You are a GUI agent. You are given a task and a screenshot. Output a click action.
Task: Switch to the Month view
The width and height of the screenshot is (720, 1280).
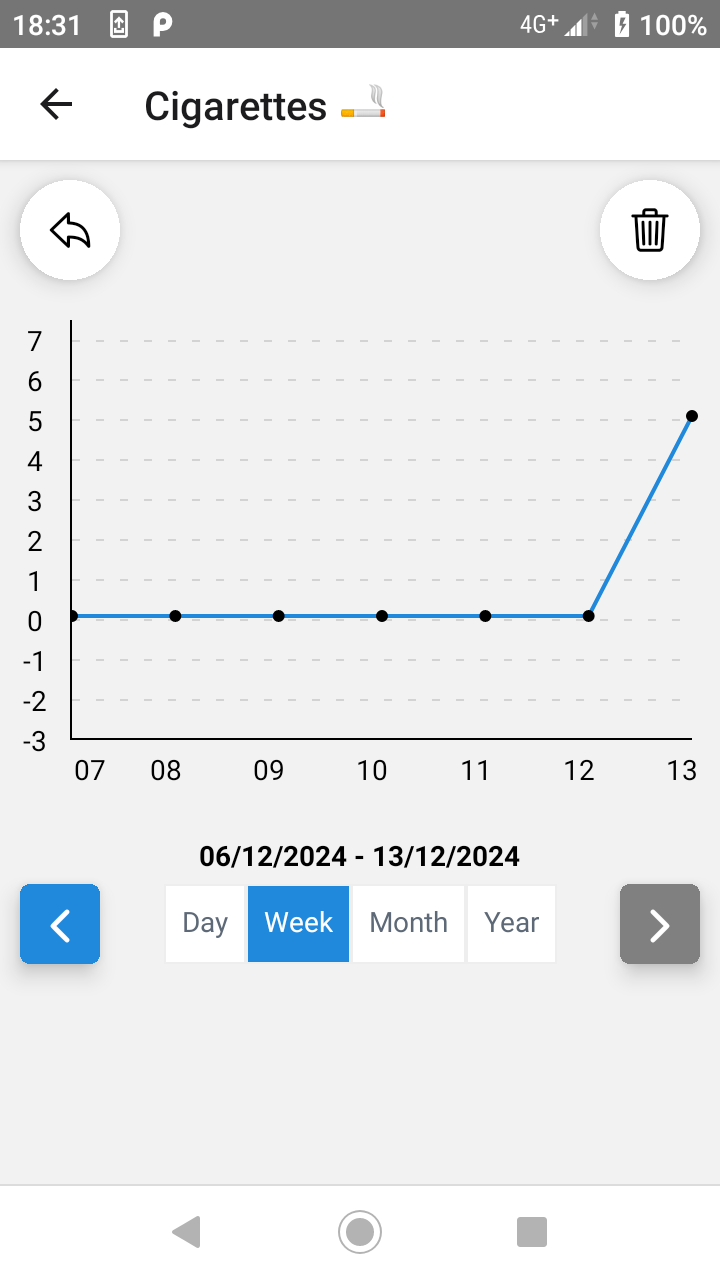point(408,923)
